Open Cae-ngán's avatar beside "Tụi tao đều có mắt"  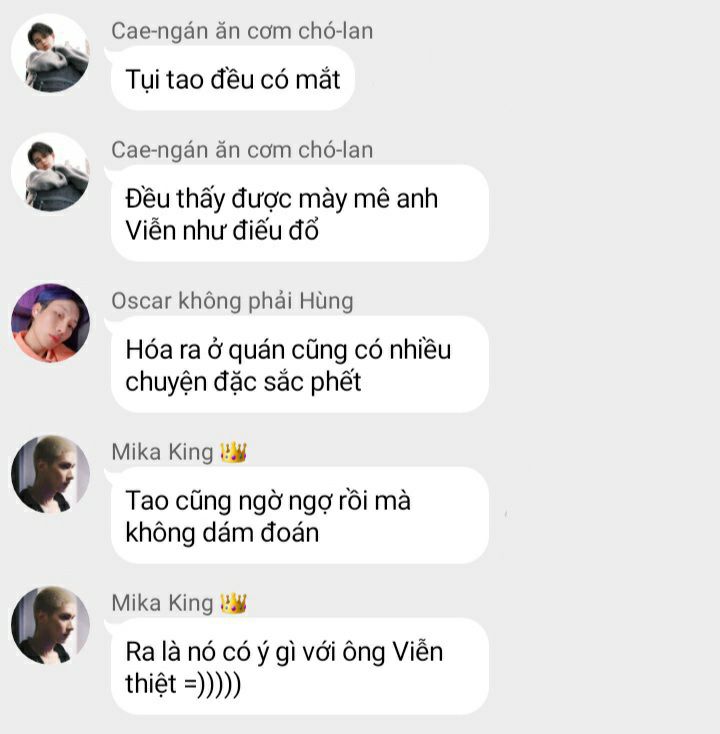[x=50, y=54]
